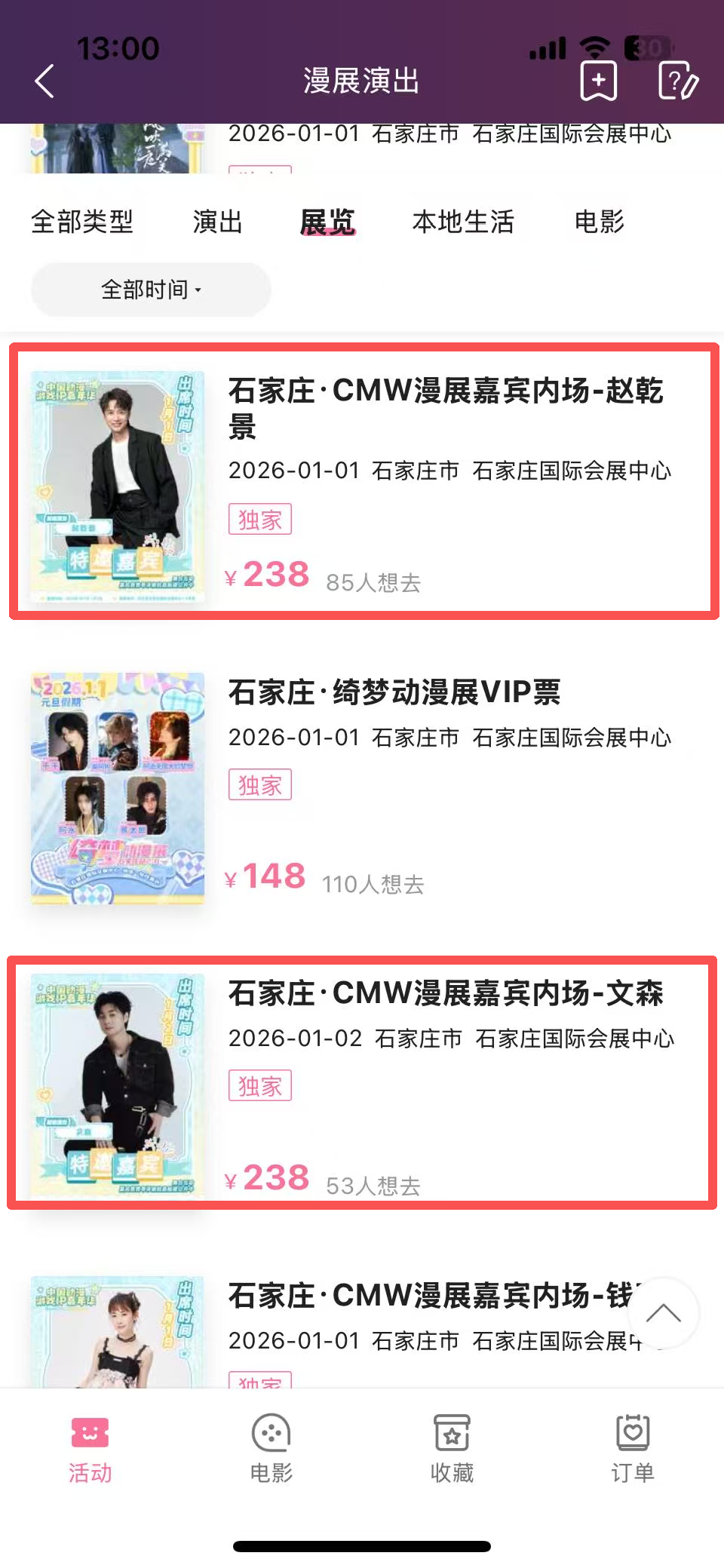
Task: Show the 电影 category tab
Action: point(600,222)
